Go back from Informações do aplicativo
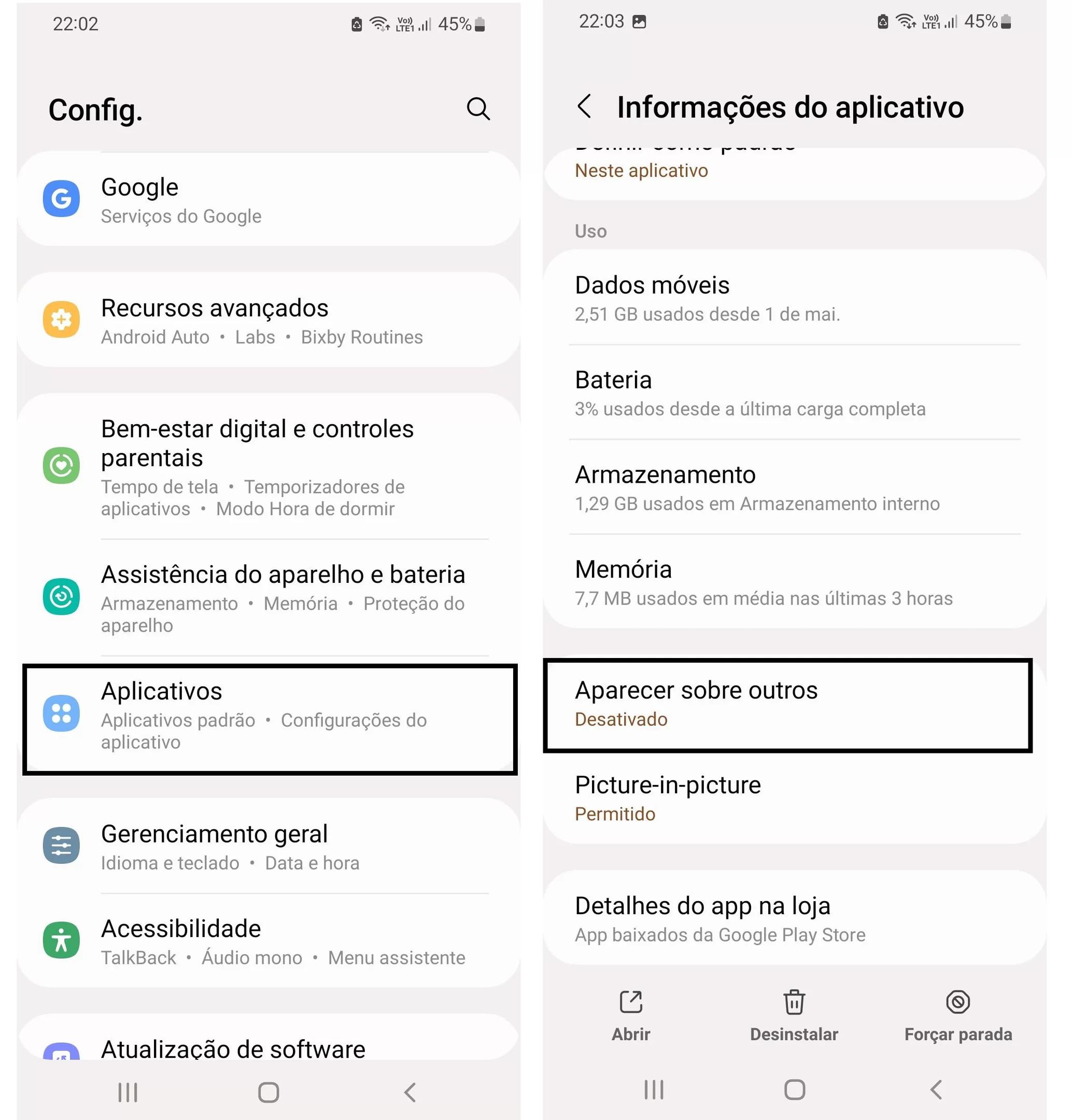The image size is (1072, 1120). pyautogui.click(x=584, y=107)
